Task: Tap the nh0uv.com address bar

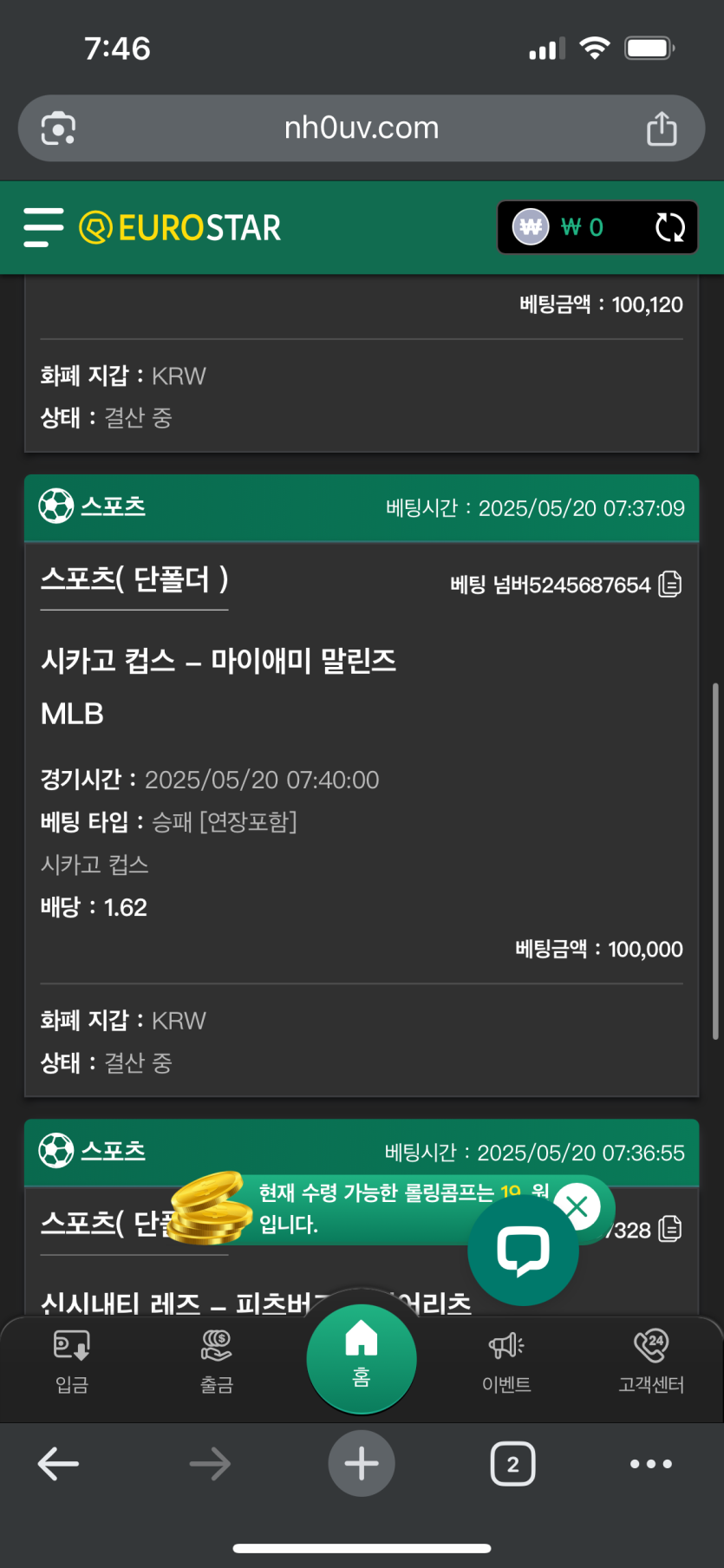Action: [x=362, y=128]
